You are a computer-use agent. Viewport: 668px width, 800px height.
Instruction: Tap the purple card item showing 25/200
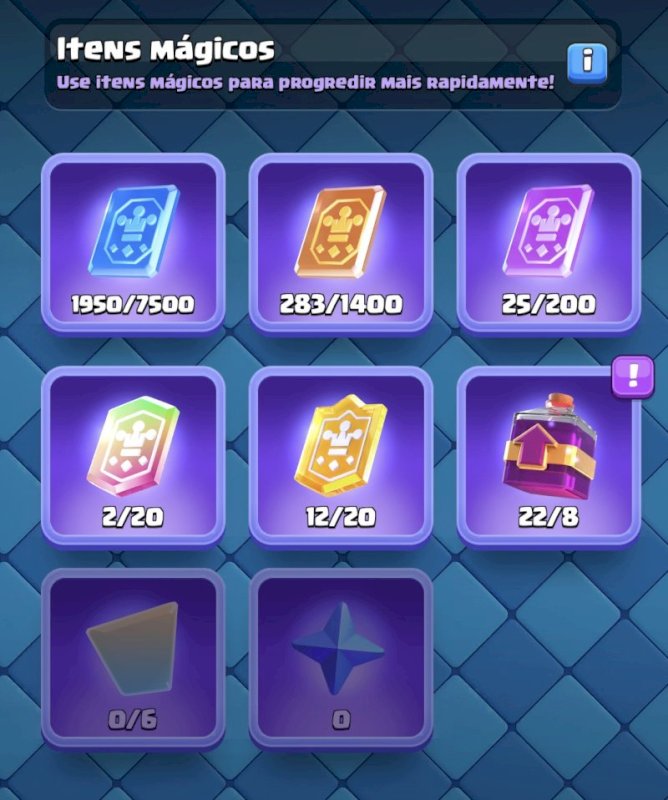pyautogui.click(x=549, y=243)
